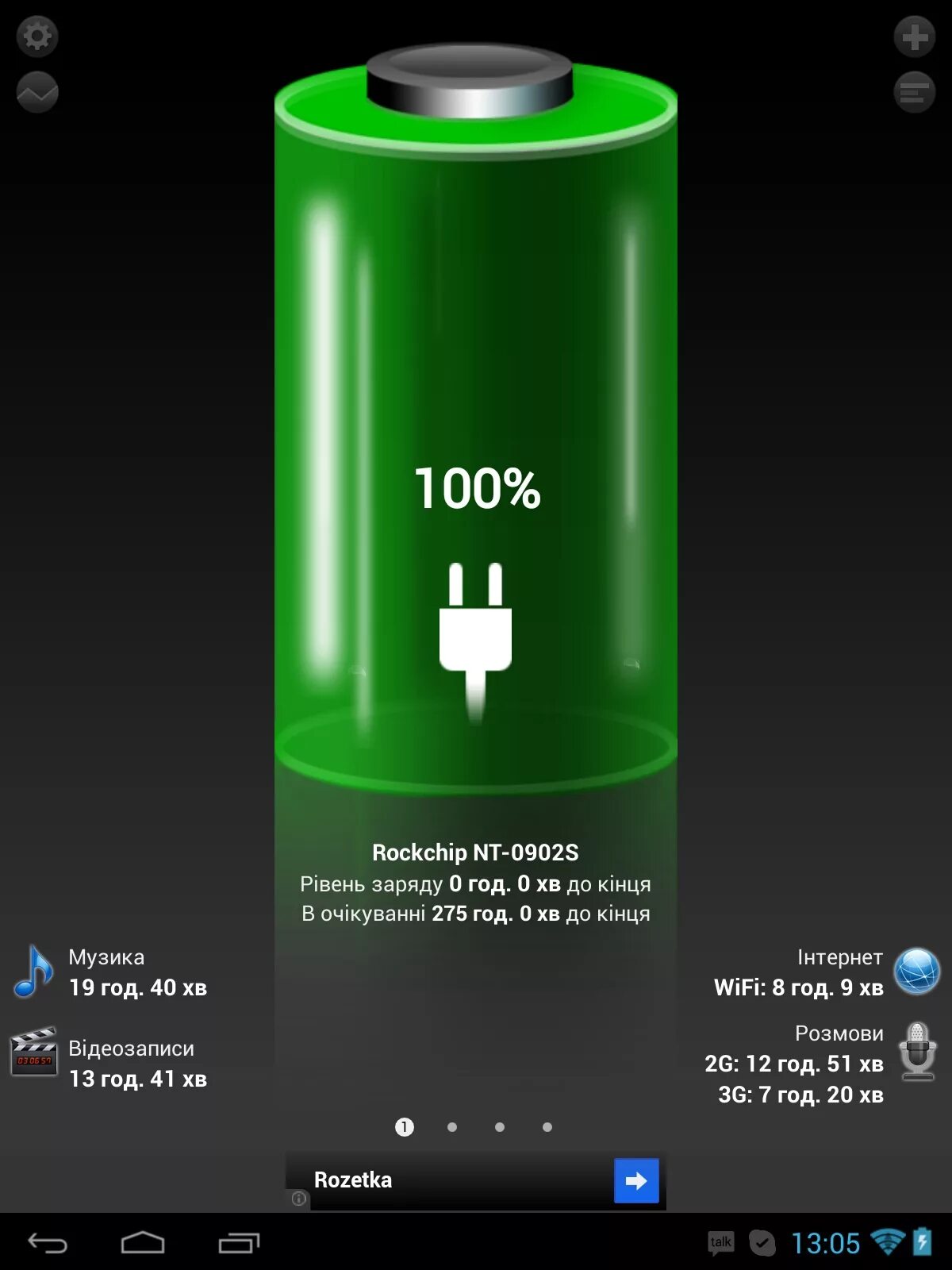Open the list view icon below the plus
This screenshot has width=952, height=1270.
pos(915,93)
